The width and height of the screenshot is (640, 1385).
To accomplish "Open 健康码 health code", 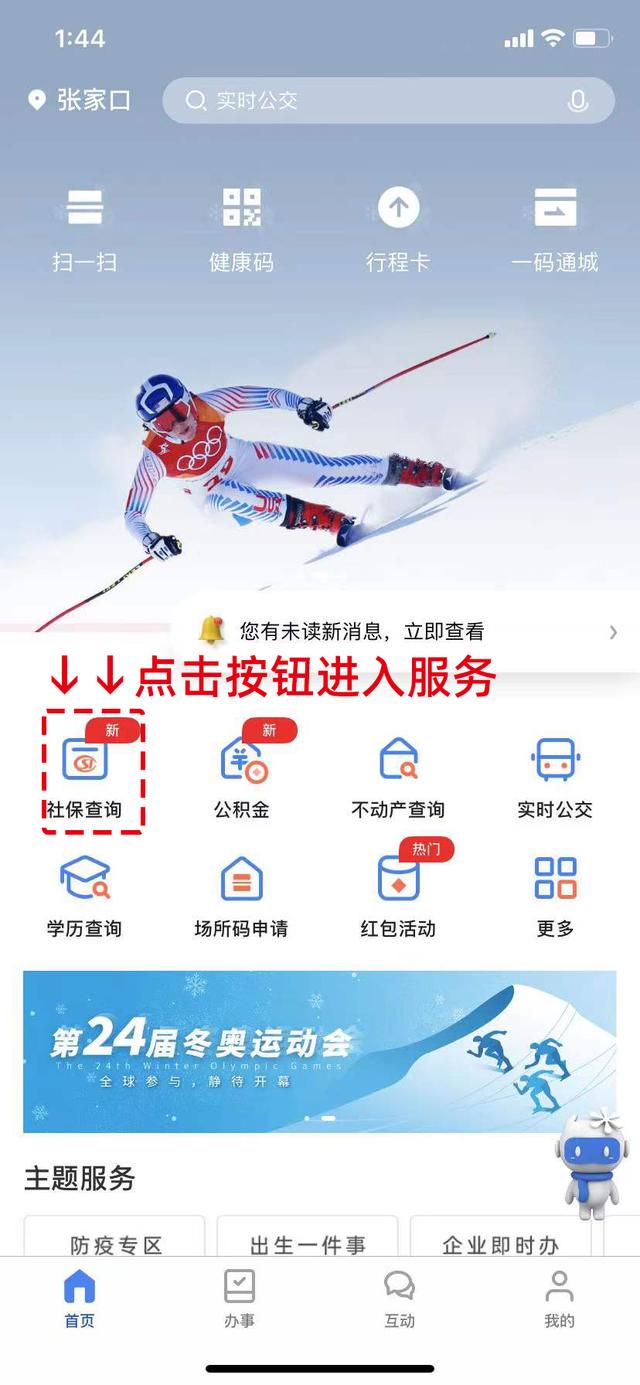I will [241, 229].
